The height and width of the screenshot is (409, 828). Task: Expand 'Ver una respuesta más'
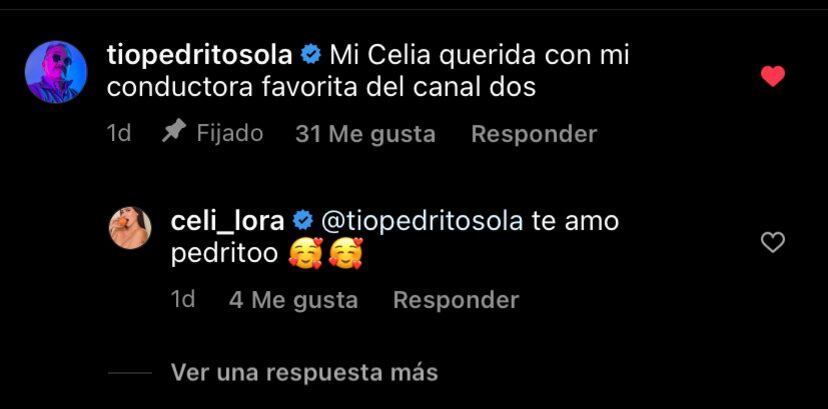click(x=304, y=373)
